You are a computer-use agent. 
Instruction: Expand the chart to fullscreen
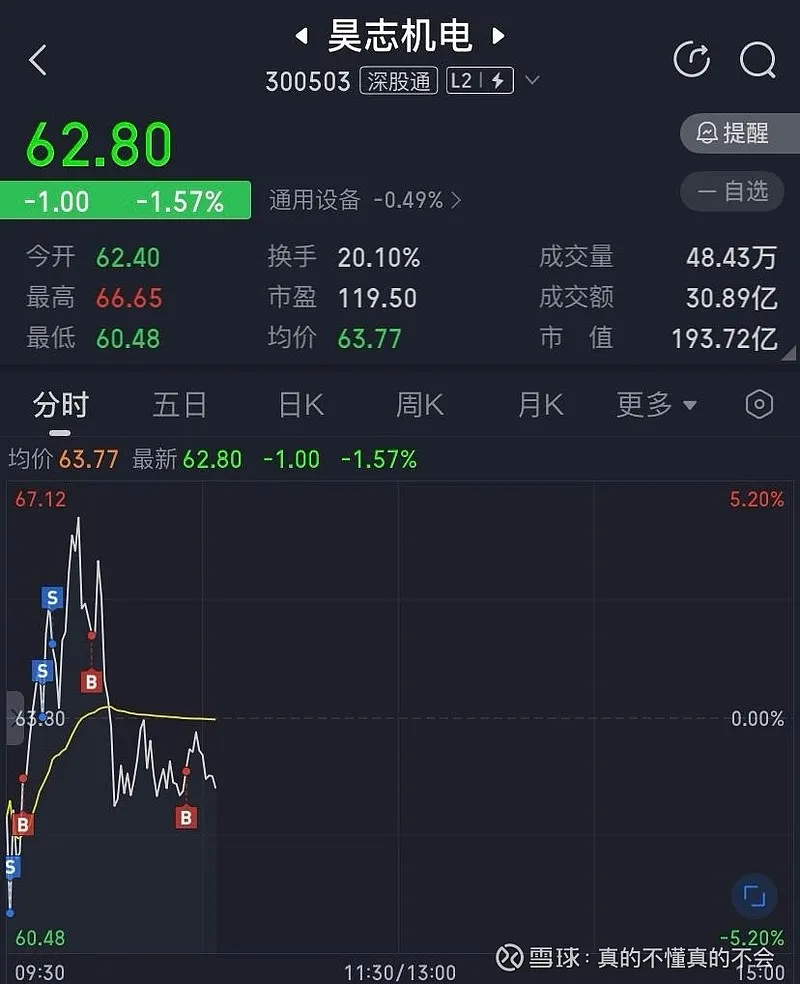pyautogui.click(x=754, y=895)
